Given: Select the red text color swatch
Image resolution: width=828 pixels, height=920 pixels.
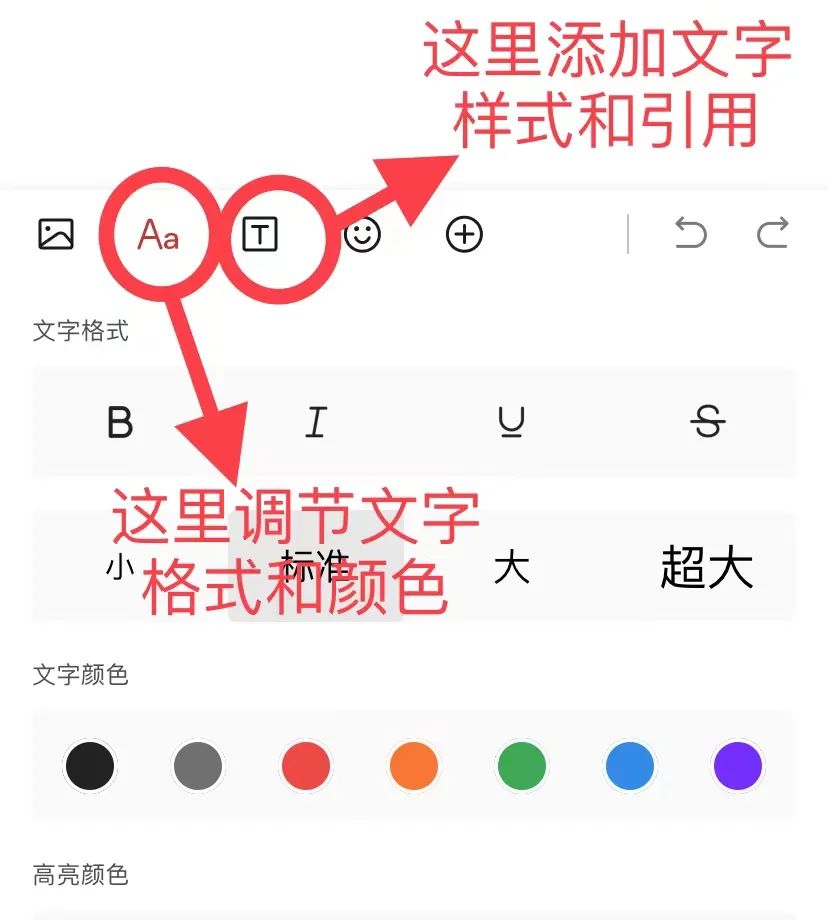Looking at the screenshot, I should pyautogui.click(x=305, y=763).
